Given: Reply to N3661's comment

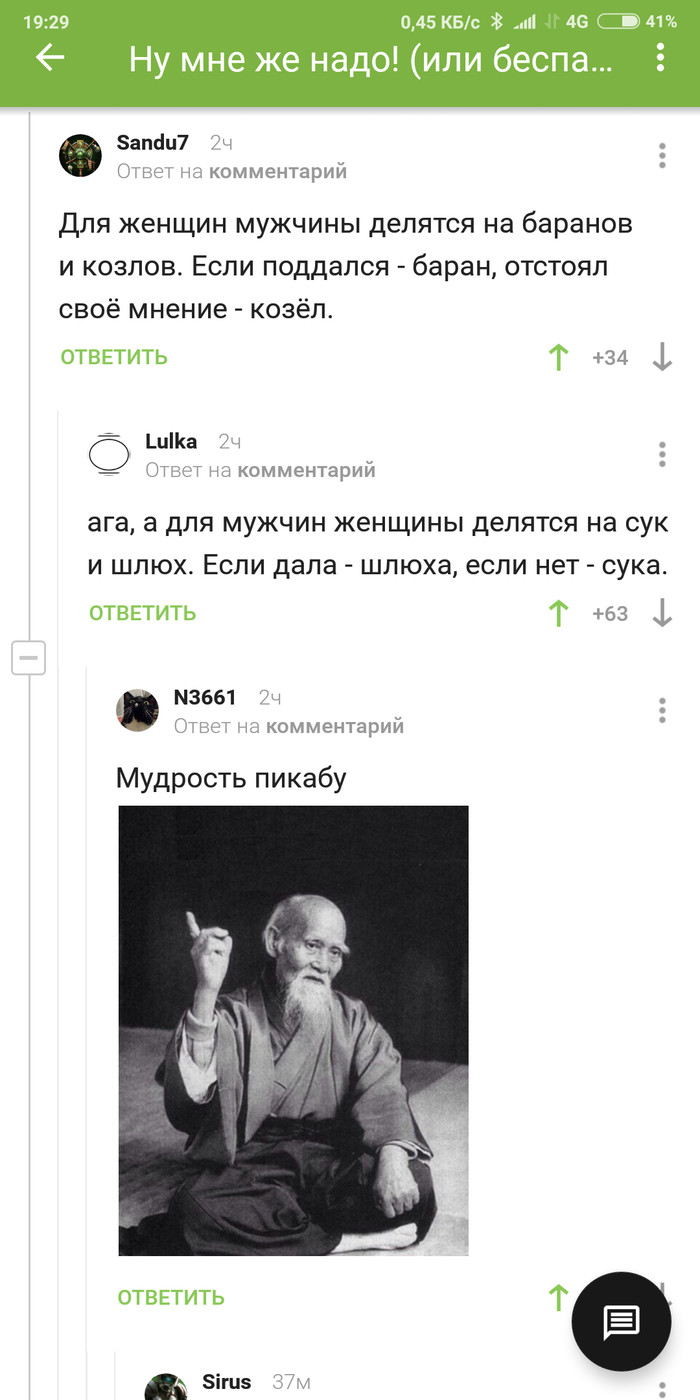Looking at the screenshot, I should coord(171,1298).
